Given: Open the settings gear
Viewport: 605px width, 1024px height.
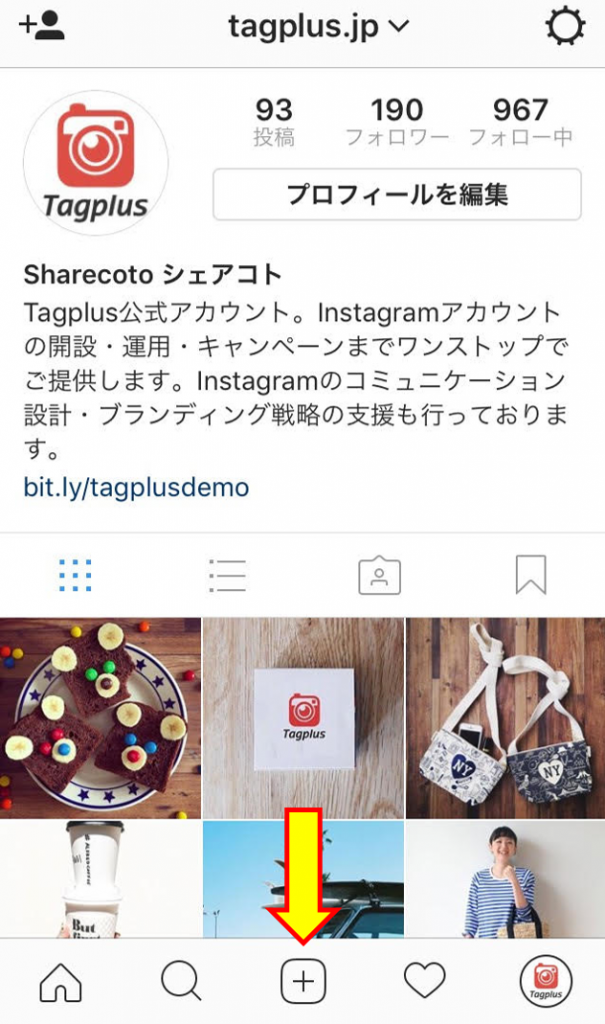Looking at the screenshot, I should (565, 26).
